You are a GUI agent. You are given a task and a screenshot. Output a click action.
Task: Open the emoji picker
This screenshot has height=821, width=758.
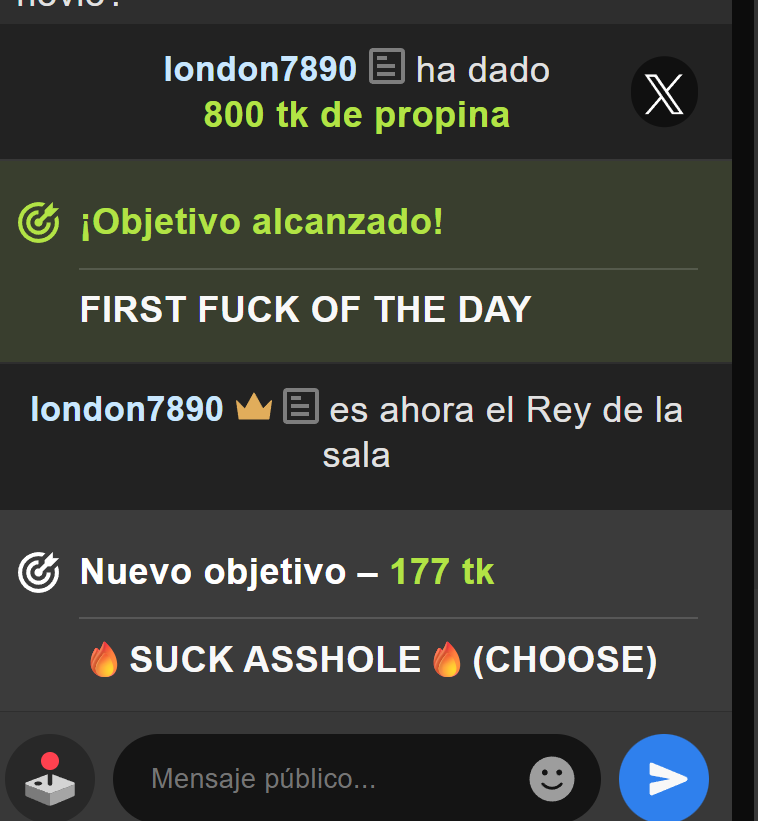[x=551, y=779]
